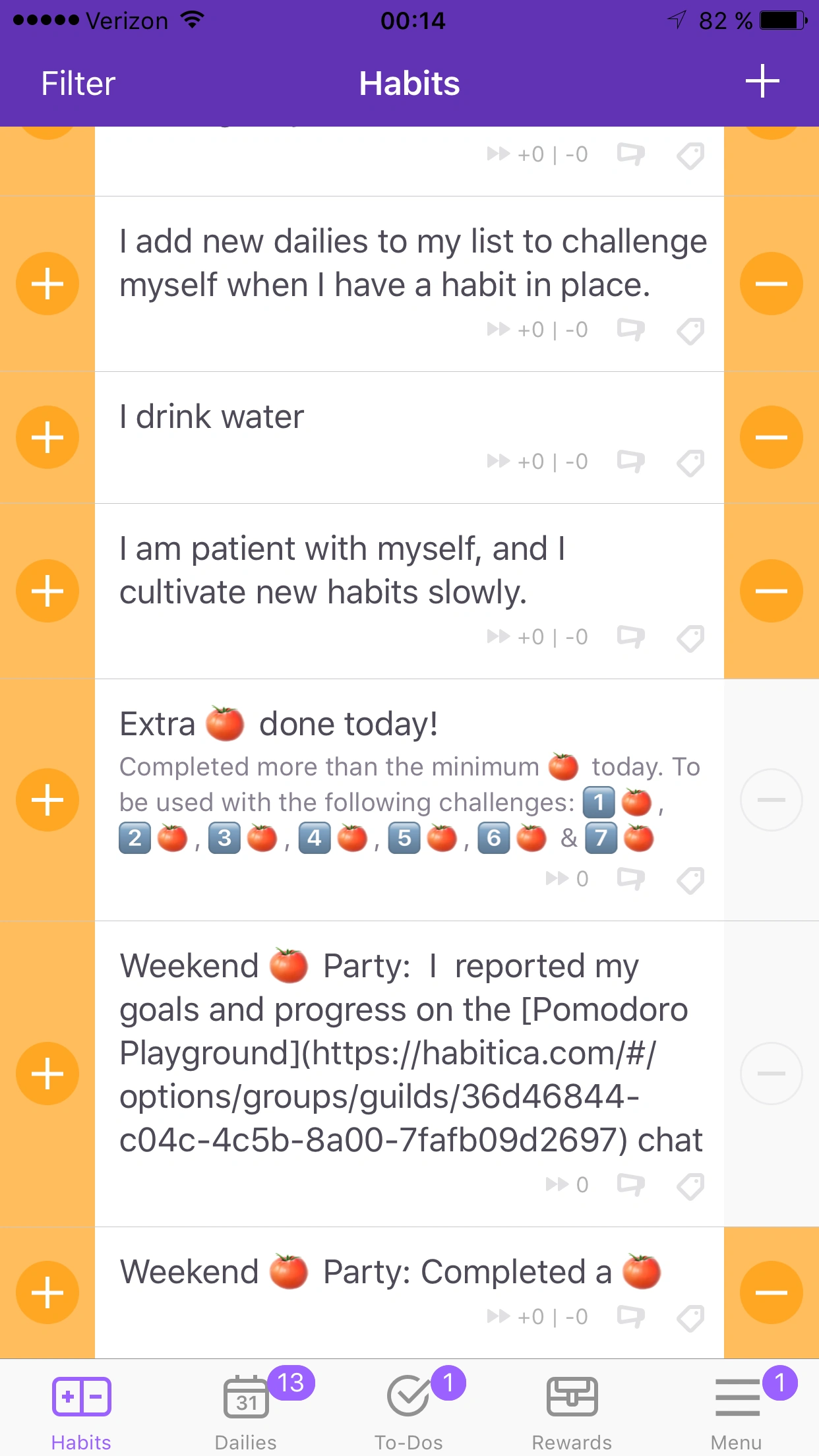Tap the tag icon on the Weekend 🍅 Party habit
Image resolution: width=819 pixels, height=1456 pixels.
(x=690, y=1184)
